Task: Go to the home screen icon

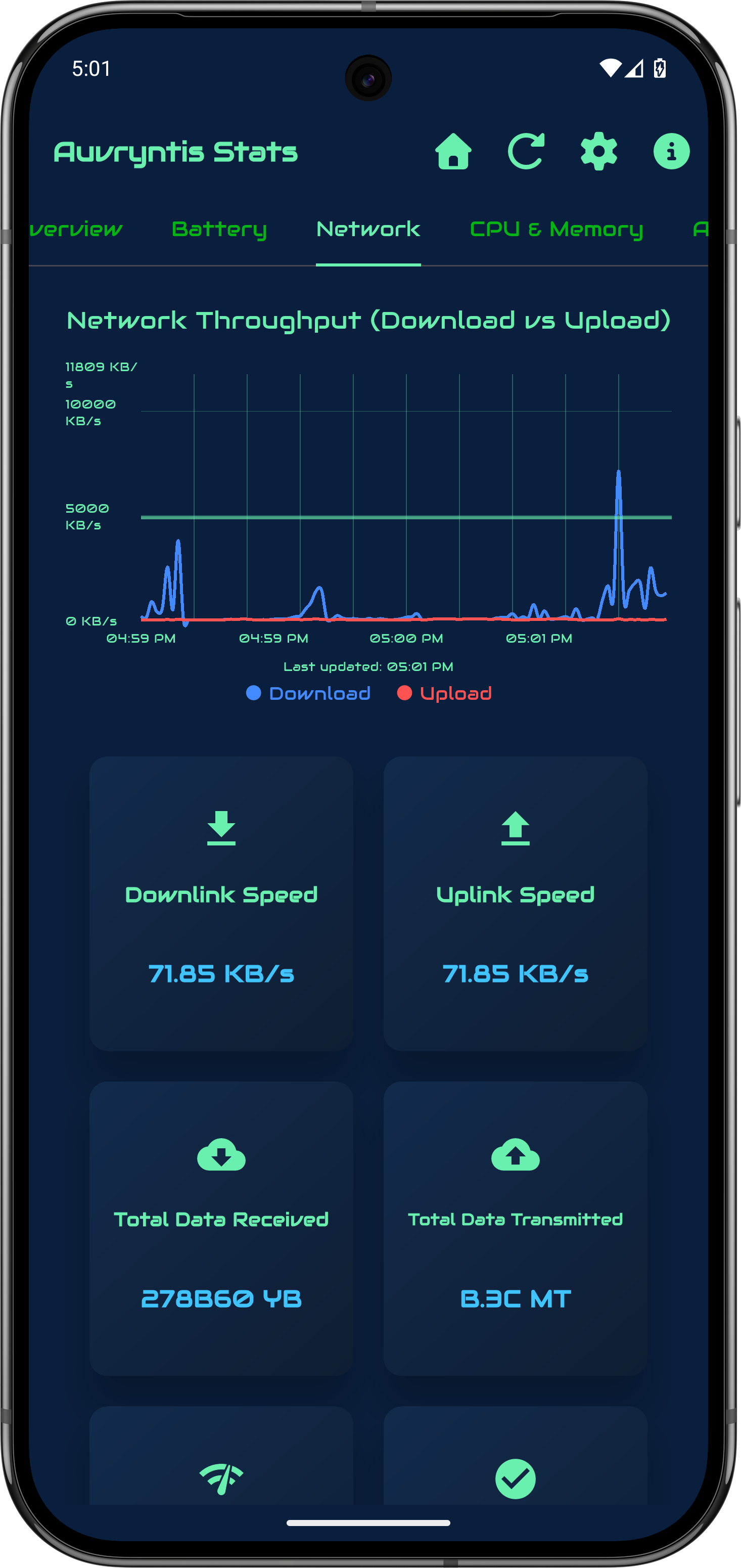Action: point(453,151)
